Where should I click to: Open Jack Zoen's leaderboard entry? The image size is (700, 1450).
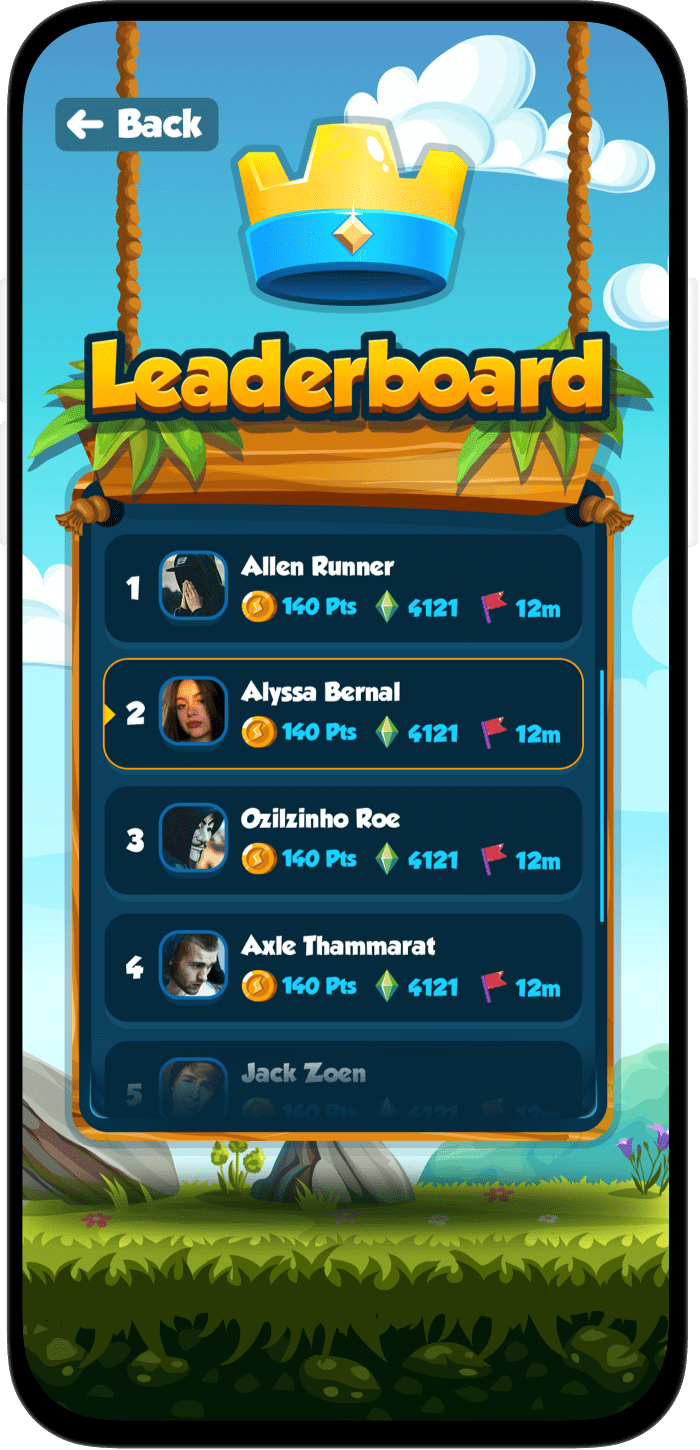[x=343, y=1082]
